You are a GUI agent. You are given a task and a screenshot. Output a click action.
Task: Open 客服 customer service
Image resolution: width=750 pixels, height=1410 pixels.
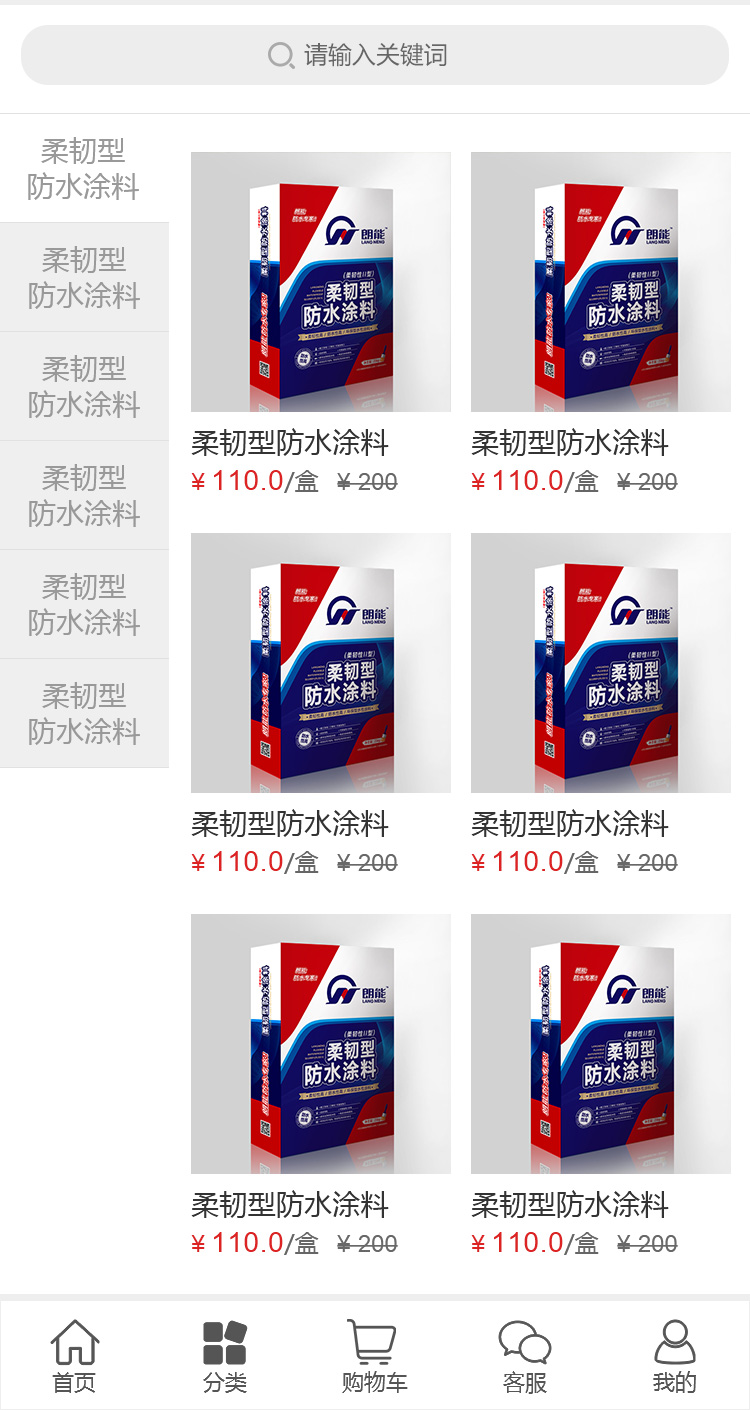(x=525, y=1355)
